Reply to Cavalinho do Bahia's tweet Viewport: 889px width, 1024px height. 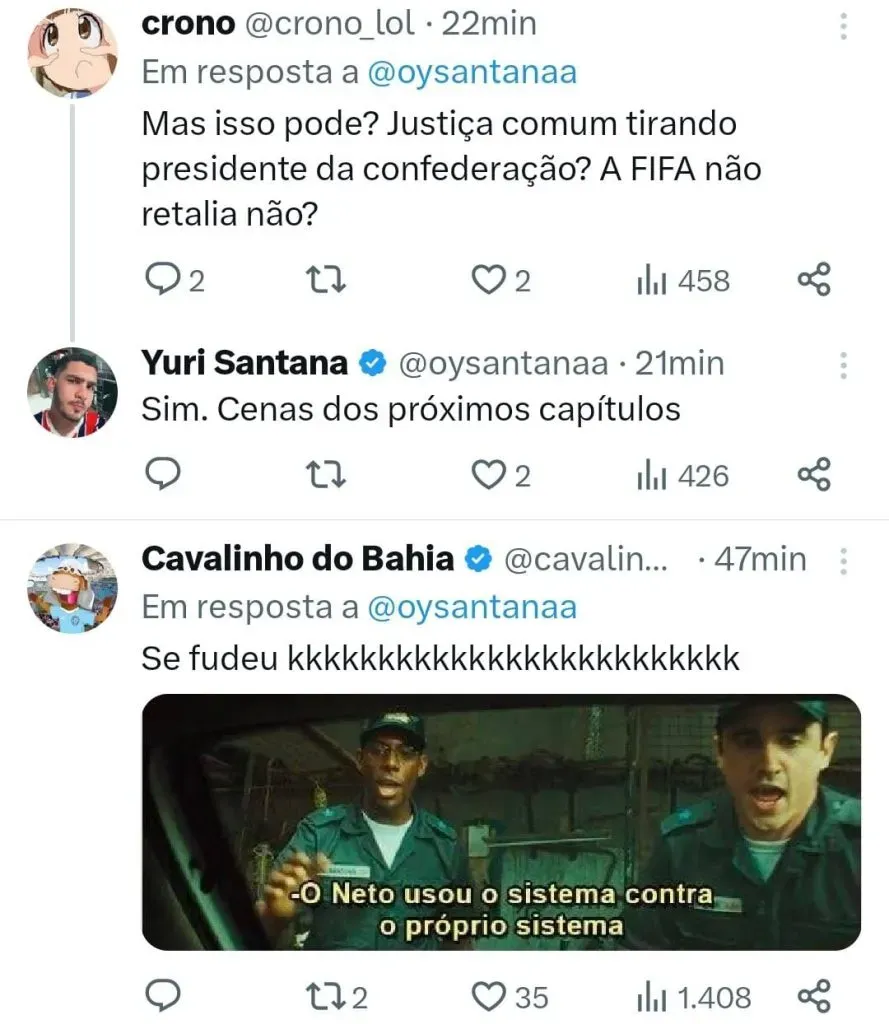click(x=162, y=996)
